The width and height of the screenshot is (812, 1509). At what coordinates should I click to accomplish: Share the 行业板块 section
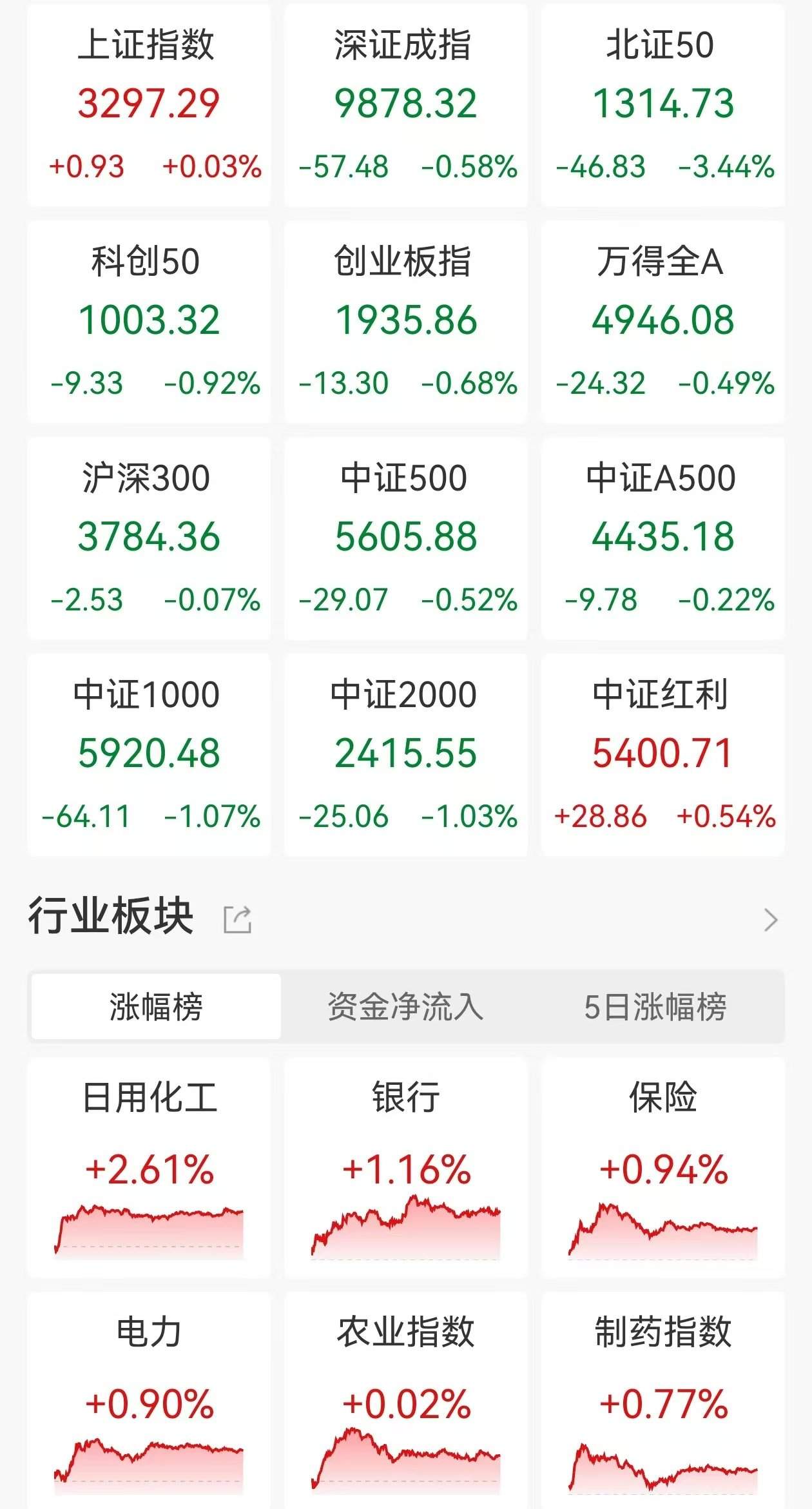[237, 919]
